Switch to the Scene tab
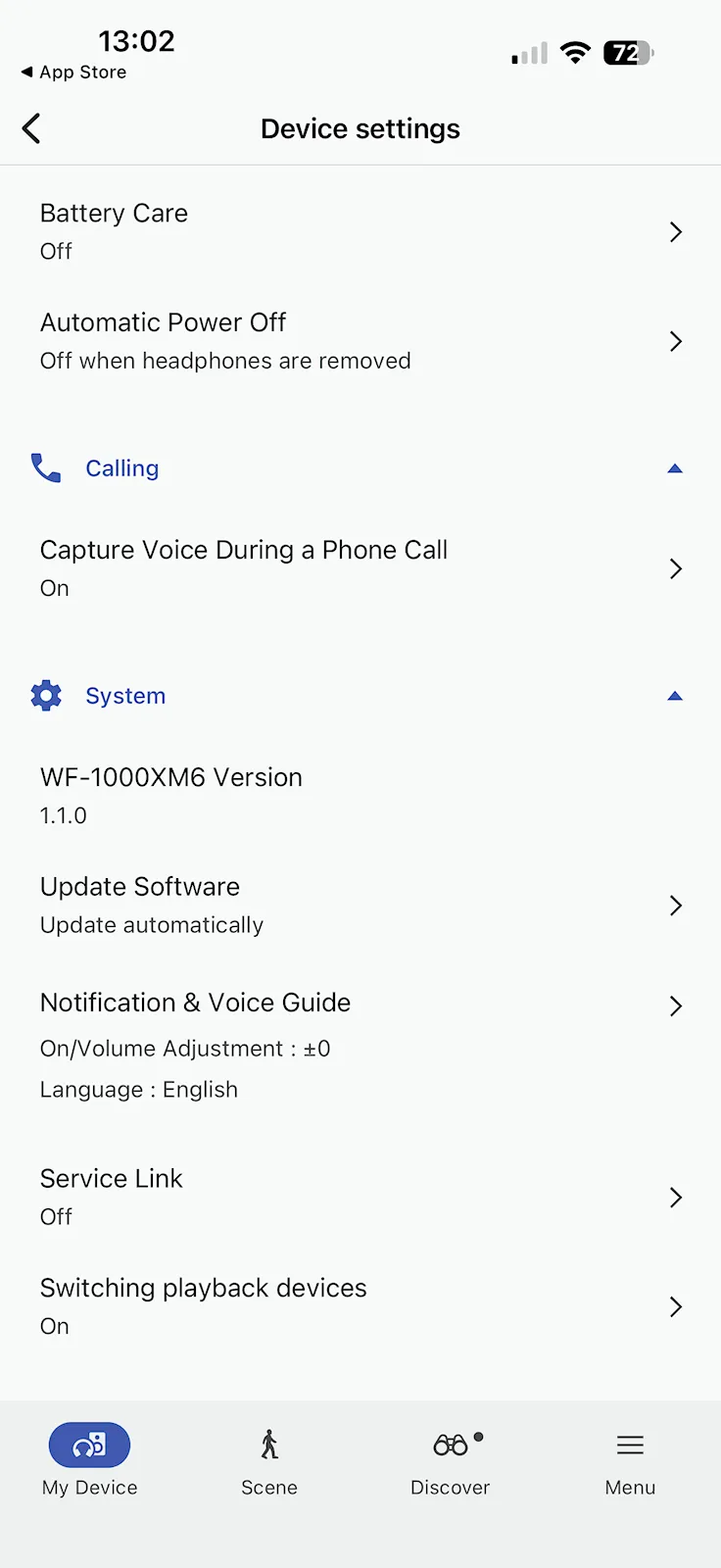Image resolution: width=721 pixels, height=1568 pixels. 269,1459
